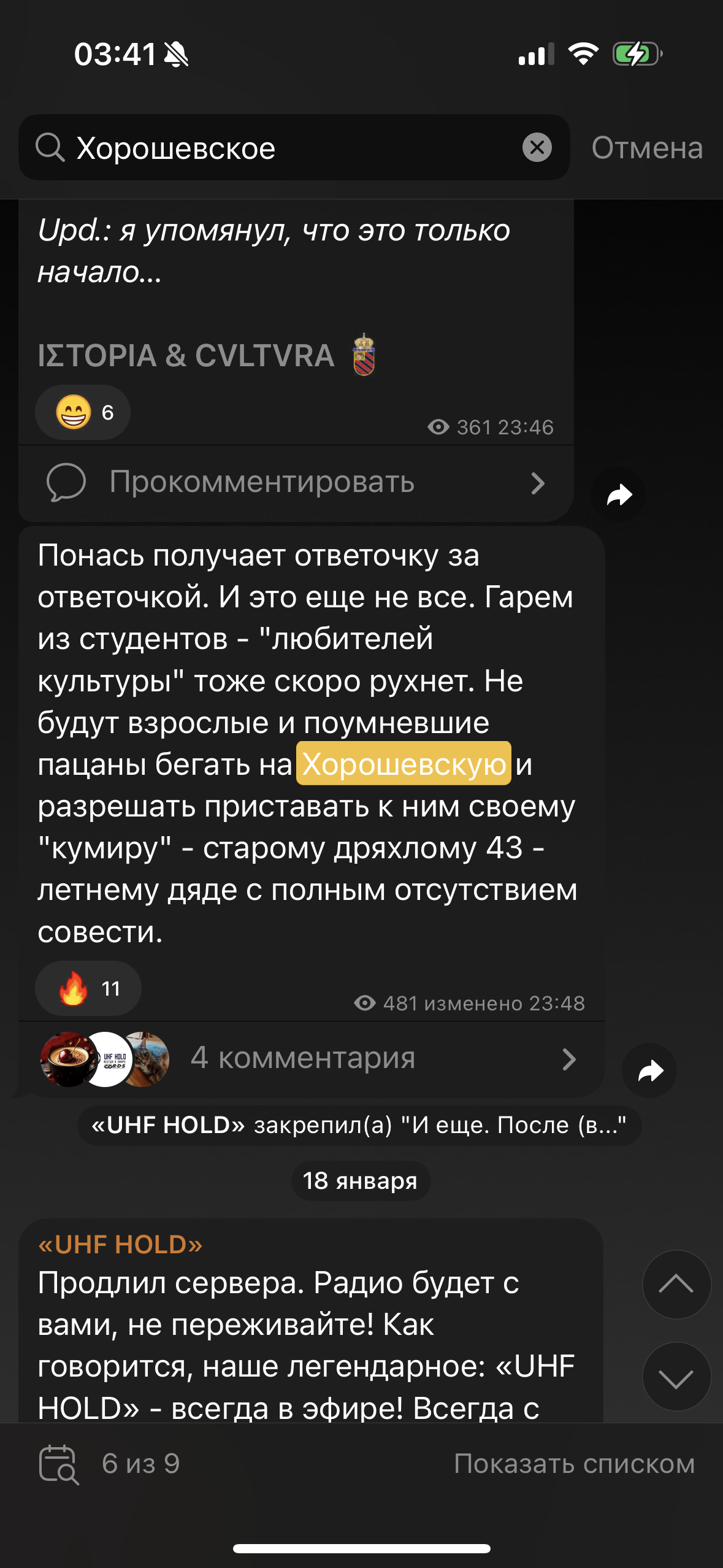
Task: Go to next search result with down arrow
Action: 676,1377
